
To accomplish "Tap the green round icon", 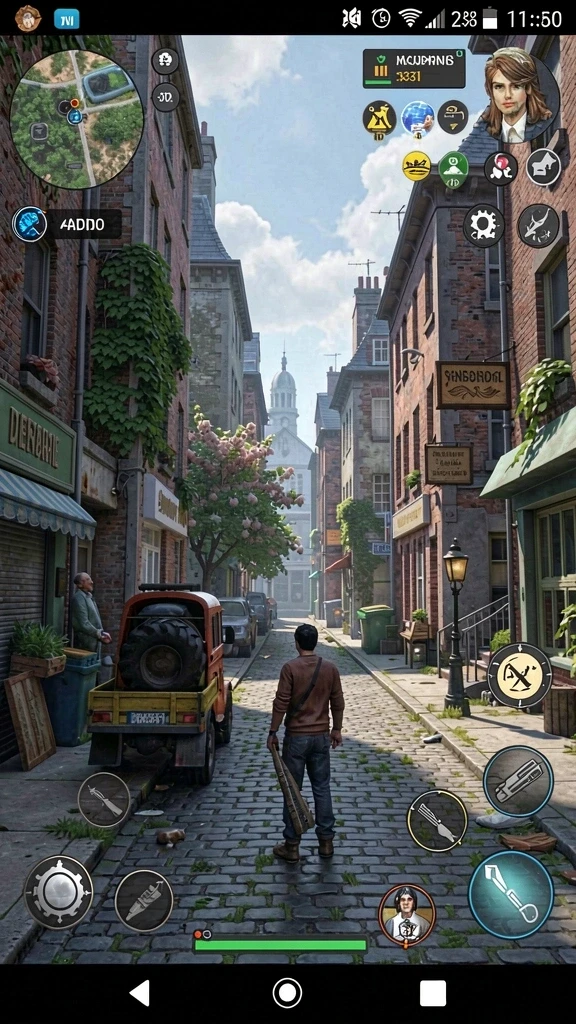I will tap(453, 170).
